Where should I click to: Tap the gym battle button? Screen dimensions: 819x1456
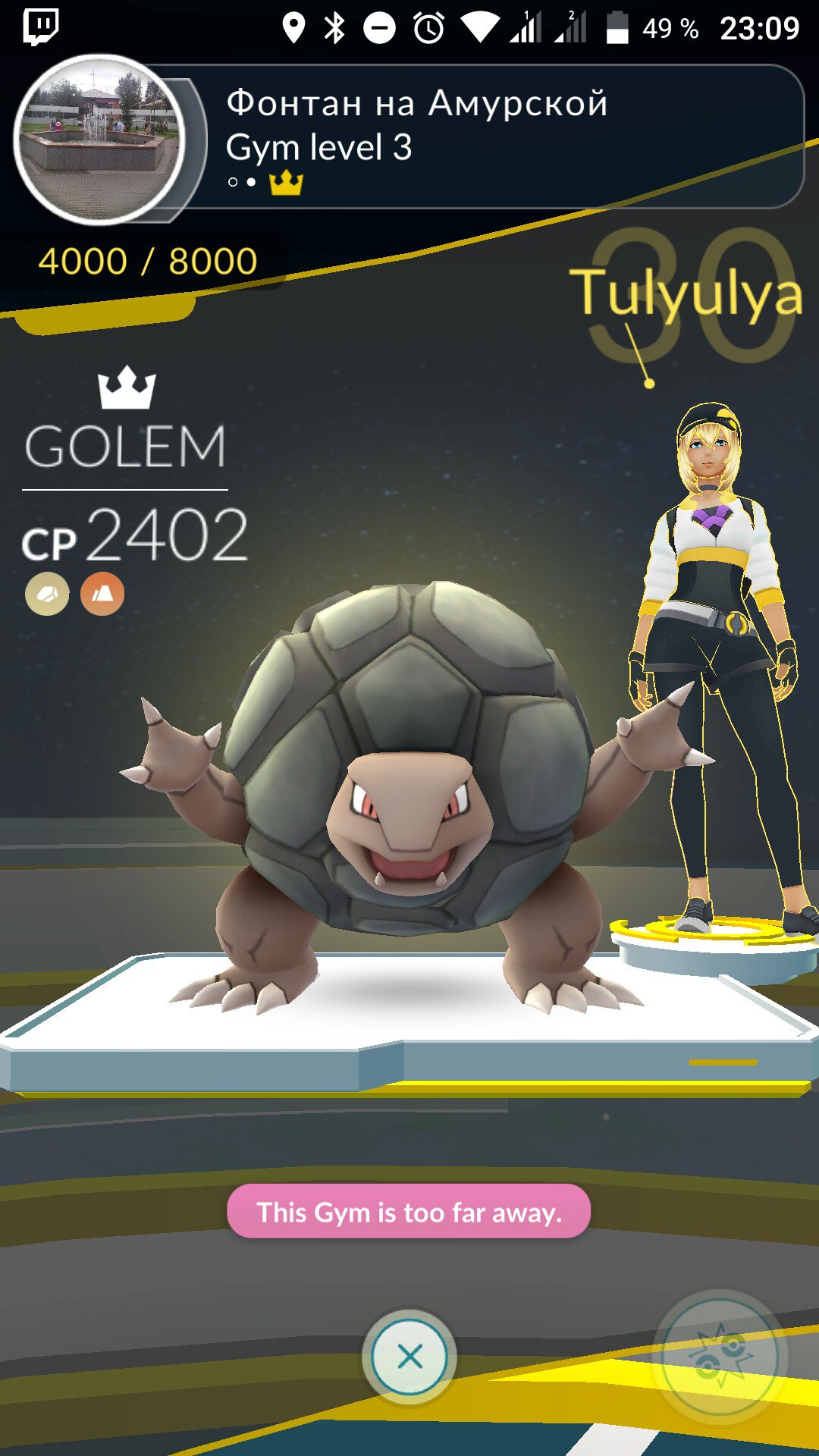point(720,1354)
